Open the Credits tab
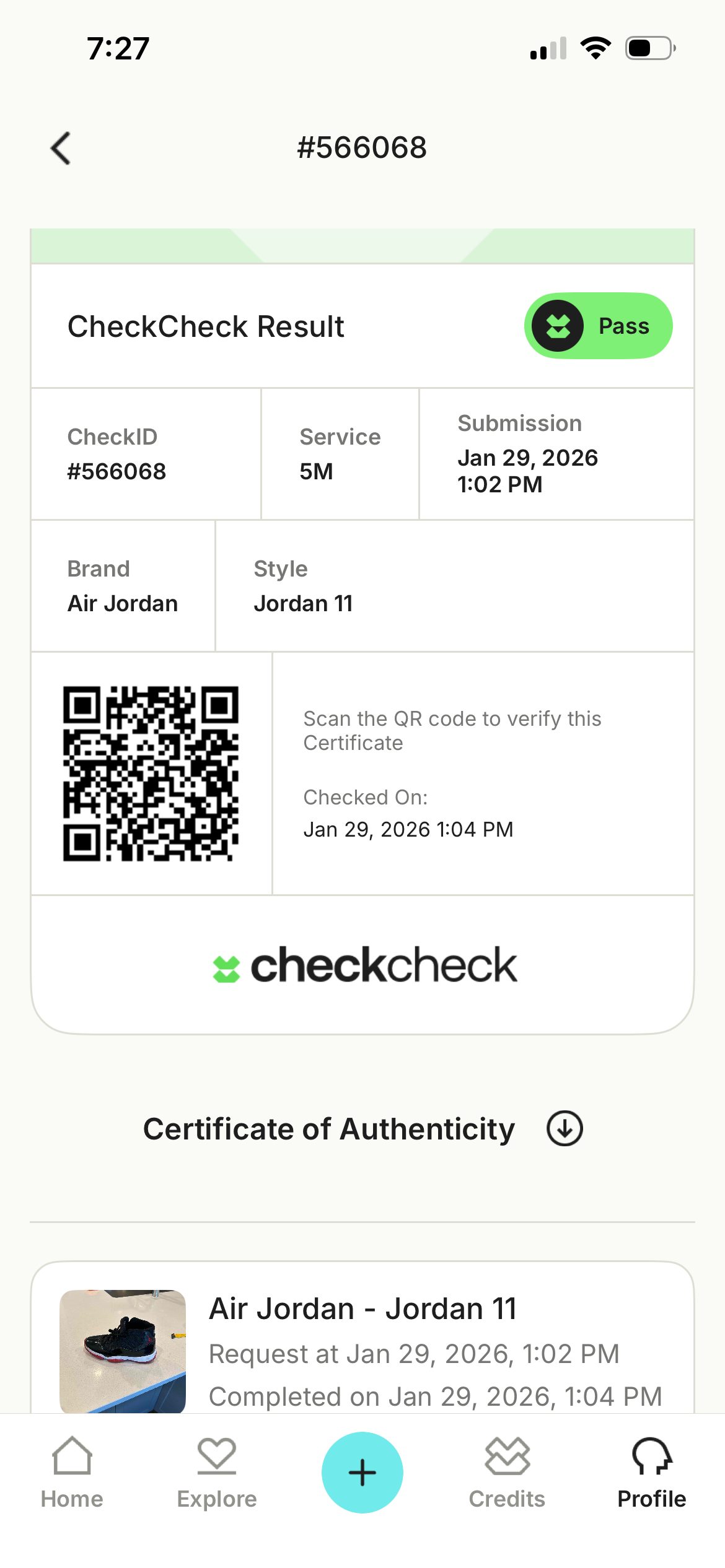The width and height of the screenshot is (725, 1568). click(x=507, y=1473)
